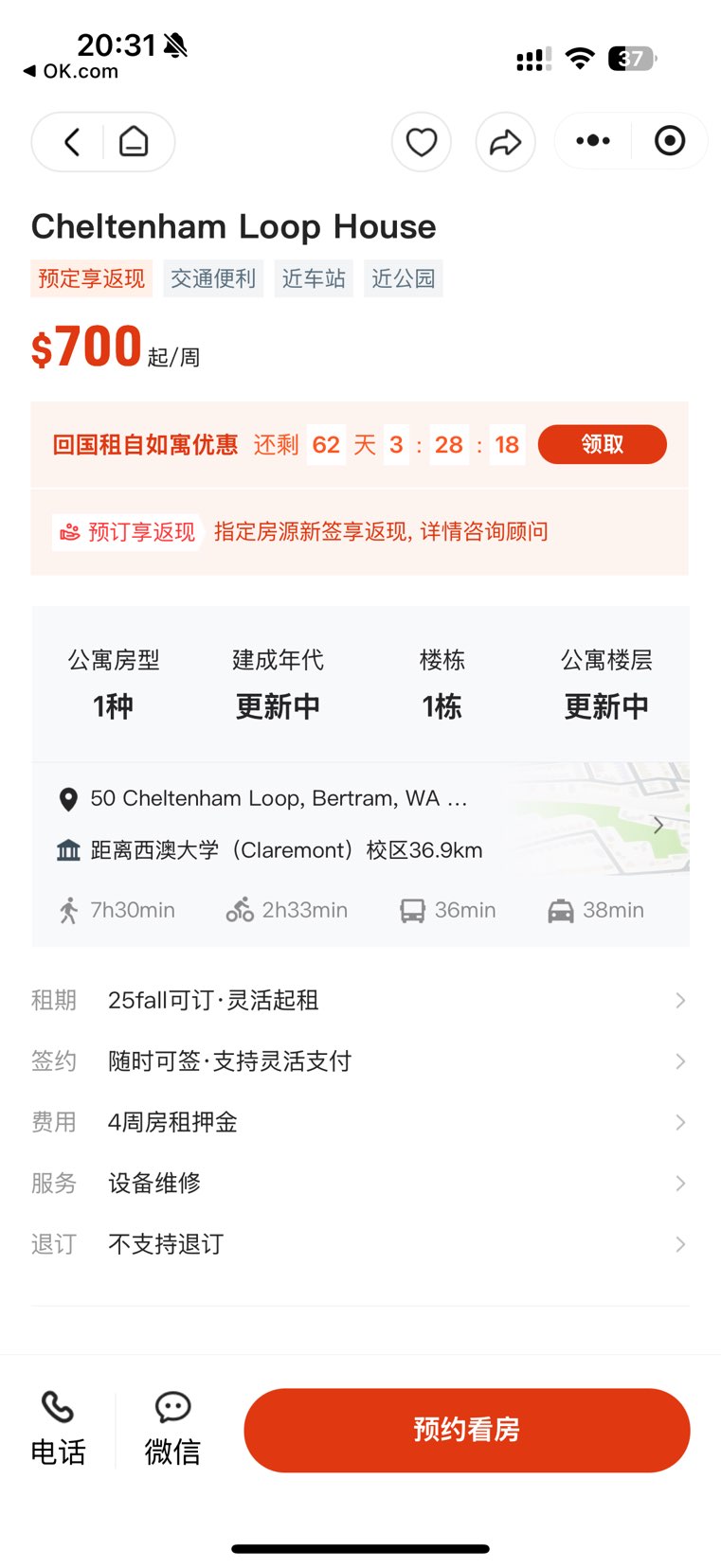The image size is (721, 1568).
Task: Contact via the 微信 WeChat button
Action: (x=172, y=1428)
